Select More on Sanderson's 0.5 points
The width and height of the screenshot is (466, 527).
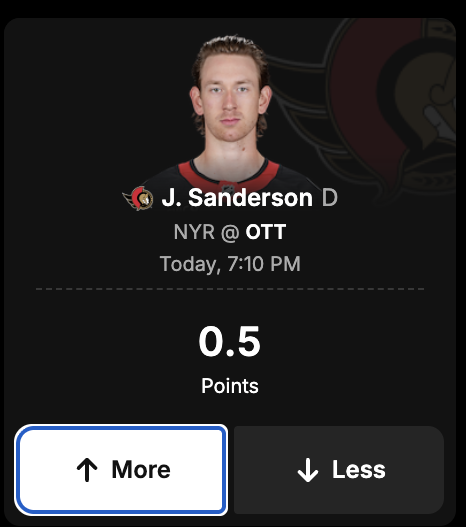click(121, 470)
